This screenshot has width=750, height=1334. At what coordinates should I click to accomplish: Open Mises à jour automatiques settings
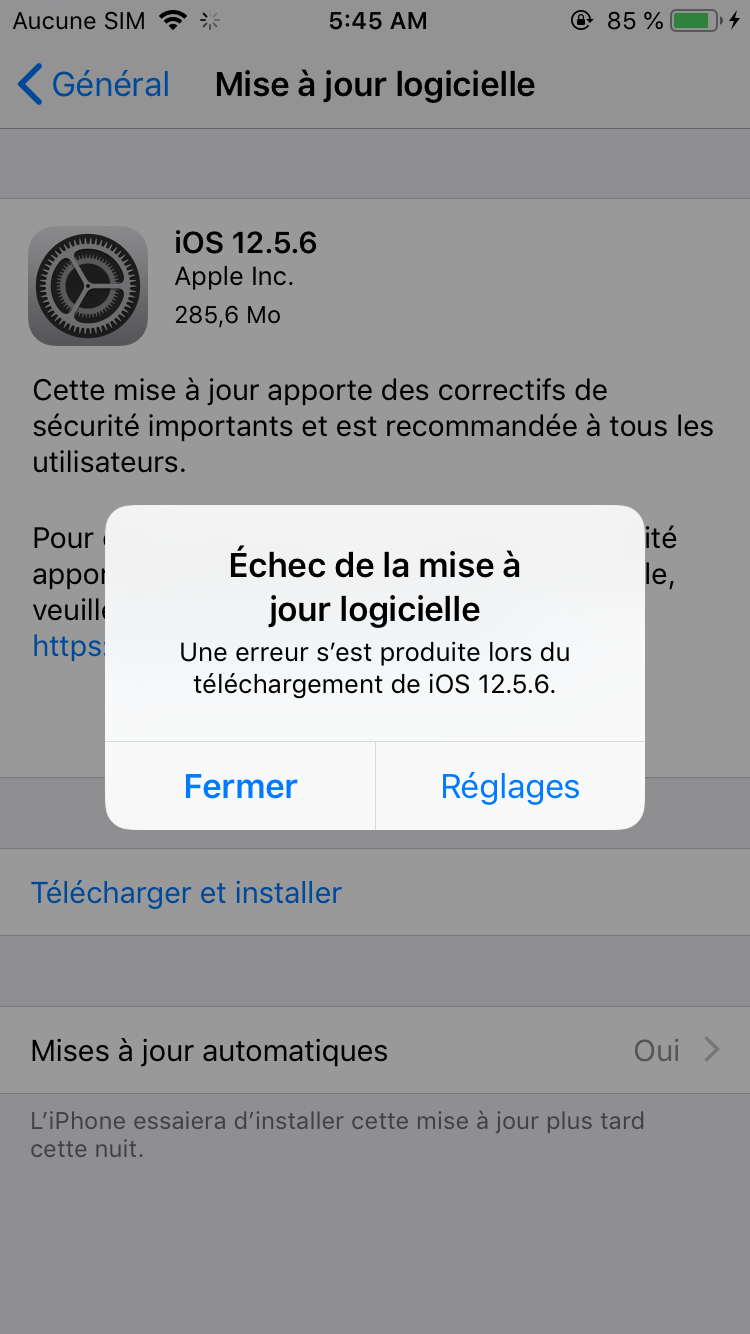[375, 1050]
